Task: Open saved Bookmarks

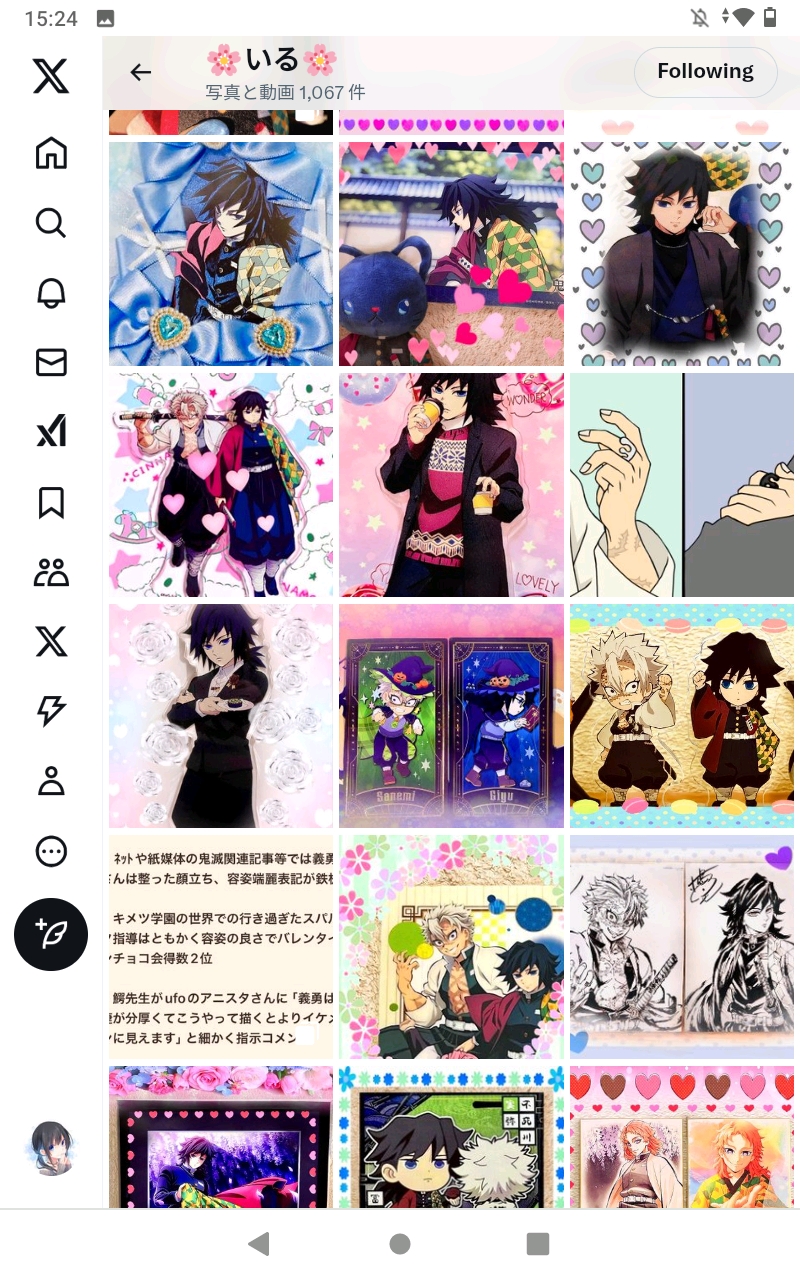Action: click(x=51, y=502)
